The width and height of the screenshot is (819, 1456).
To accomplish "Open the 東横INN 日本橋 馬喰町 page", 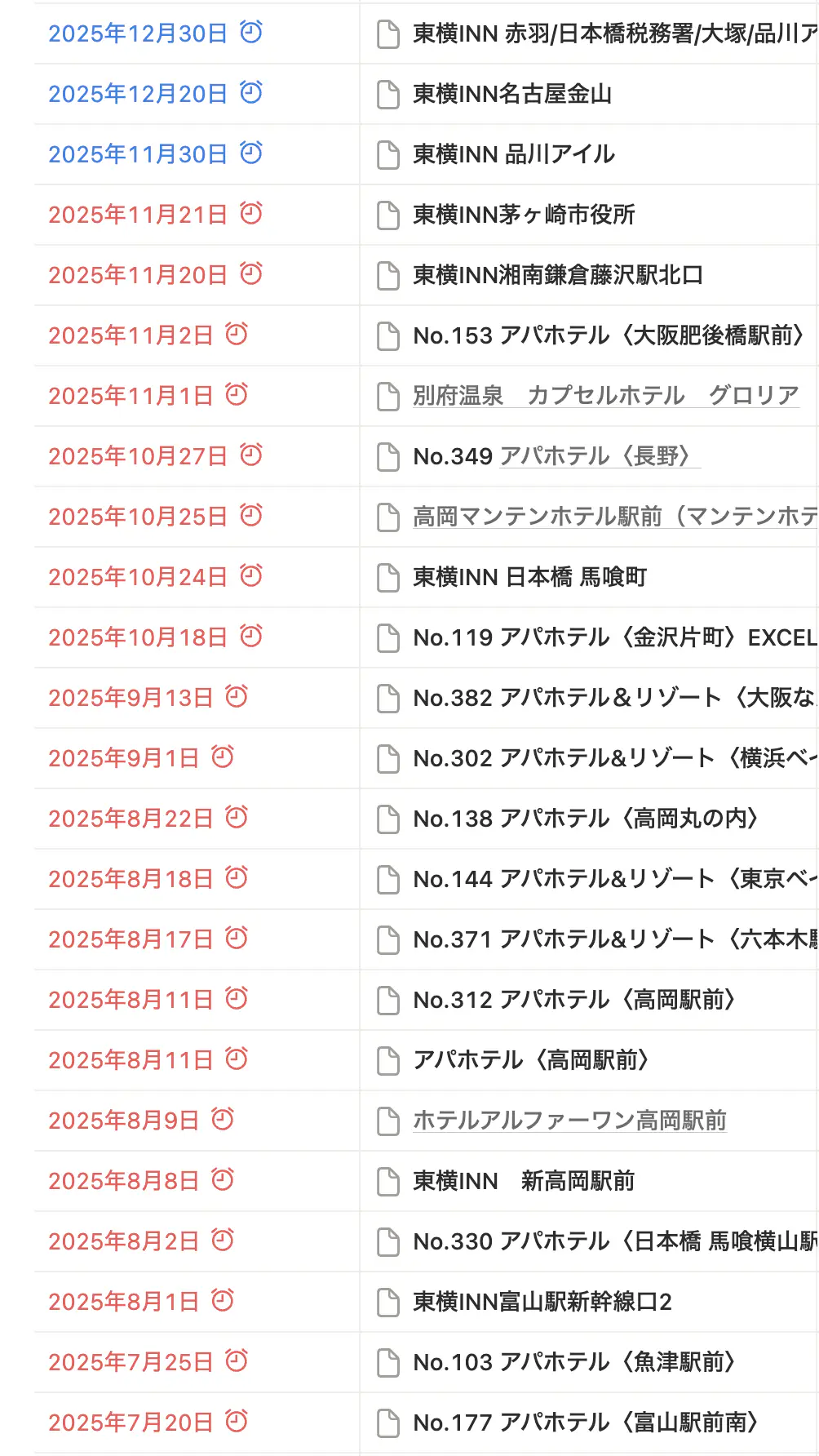I will 529,578.
